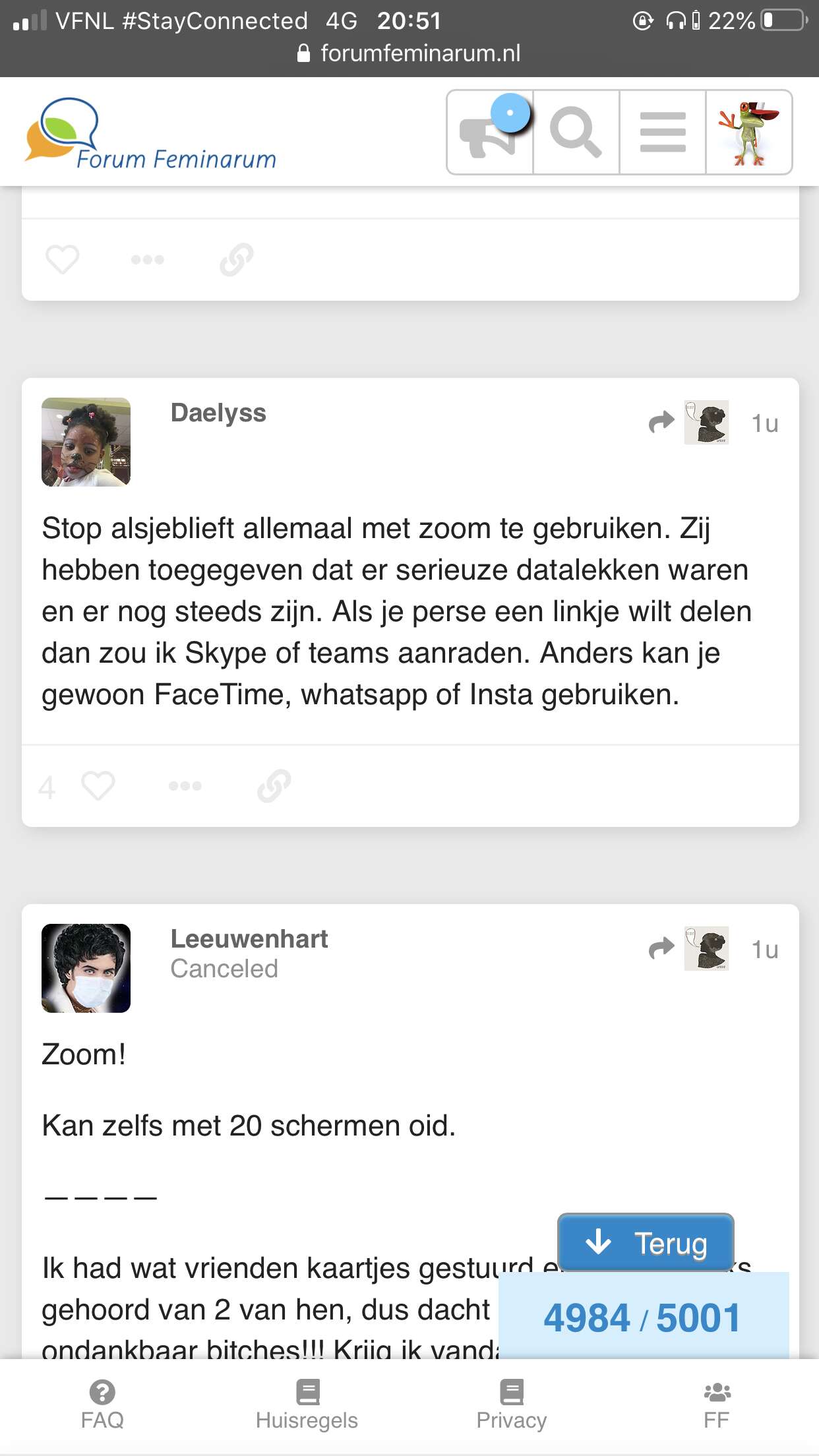
Task: Open the frog avatar profile menu
Action: 749,133
